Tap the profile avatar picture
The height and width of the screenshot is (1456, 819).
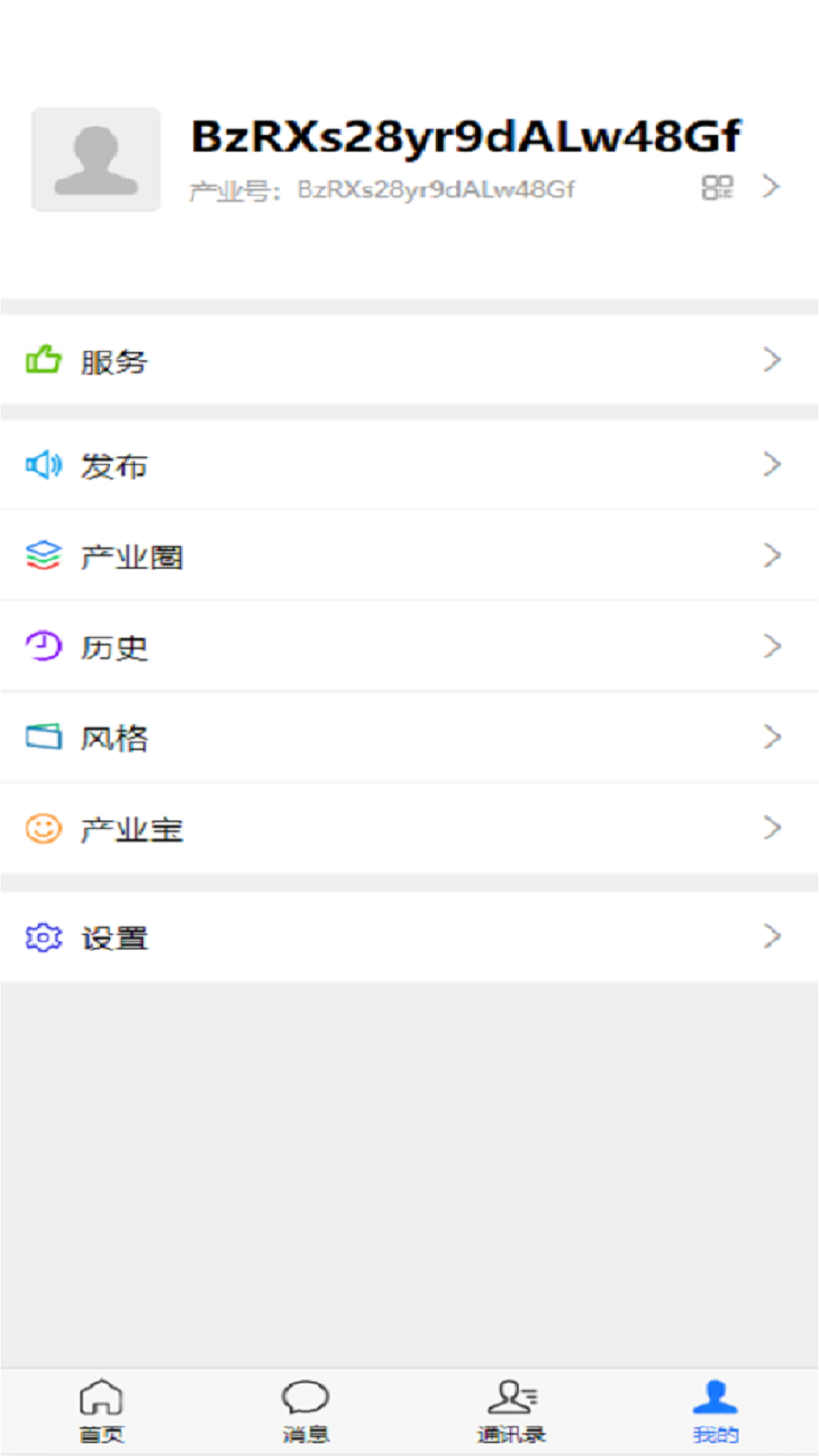point(96,159)
